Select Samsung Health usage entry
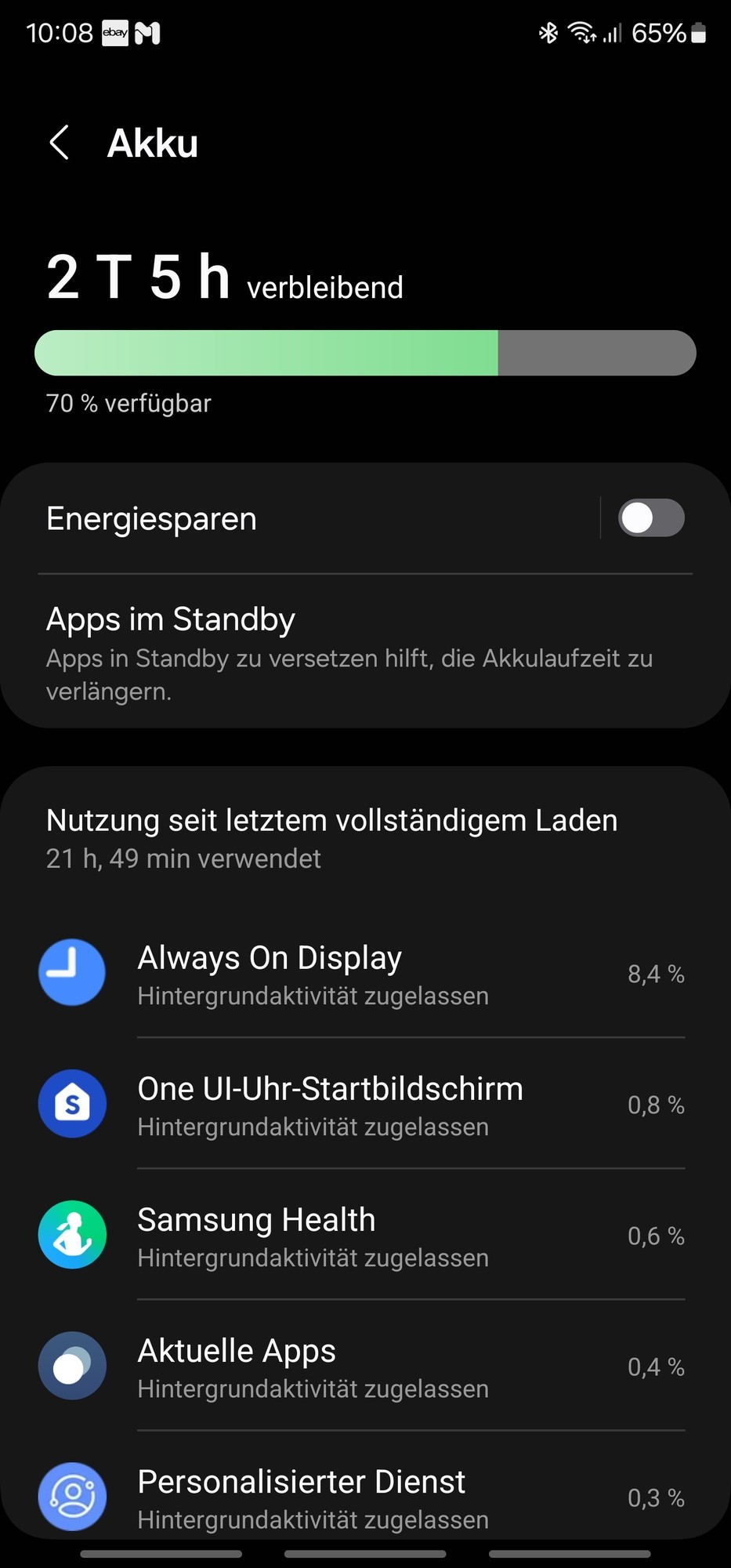This screenshot has width=731, height=1568. pyautogui.click(x=365, y=1236)
